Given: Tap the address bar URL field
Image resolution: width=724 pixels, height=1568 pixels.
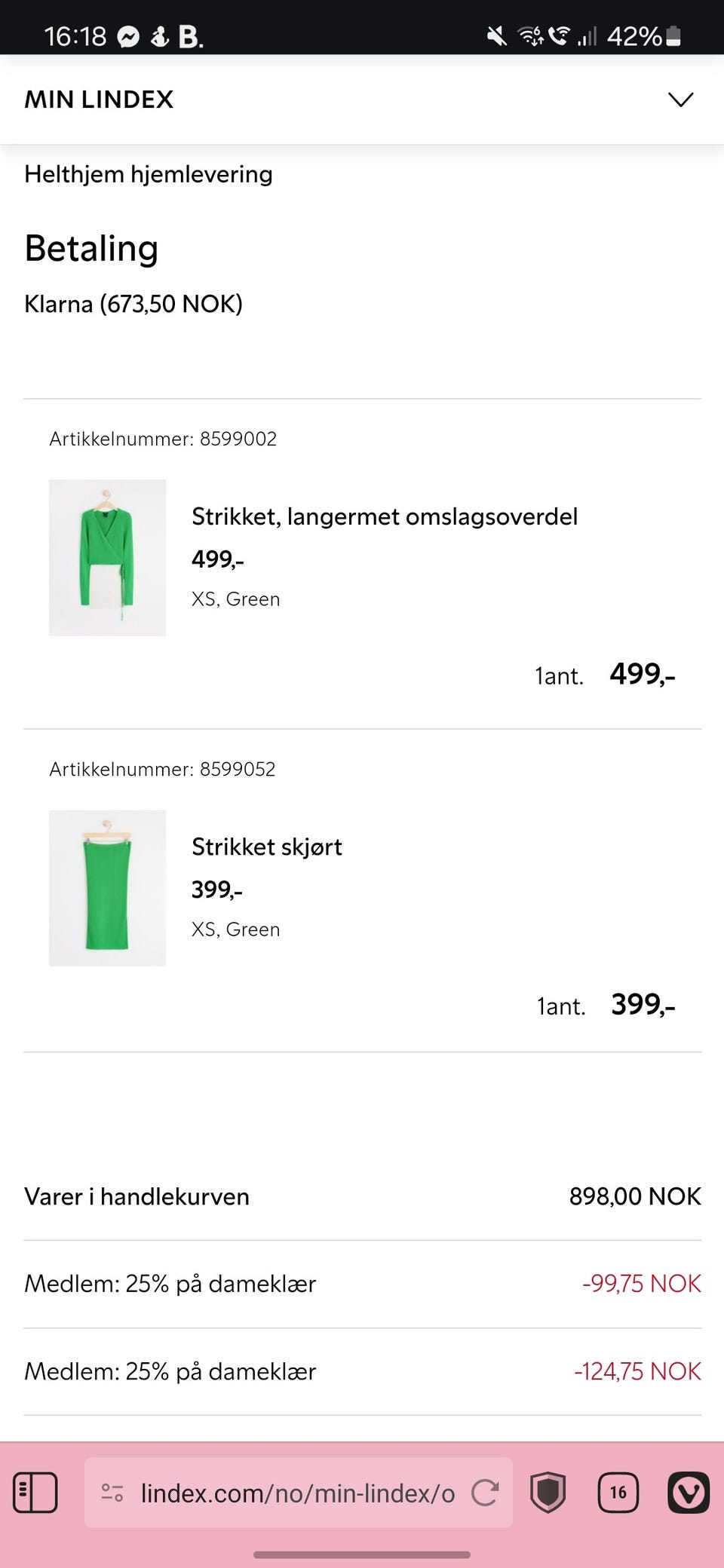Looking at the screenshot, I should [298, 1493].
